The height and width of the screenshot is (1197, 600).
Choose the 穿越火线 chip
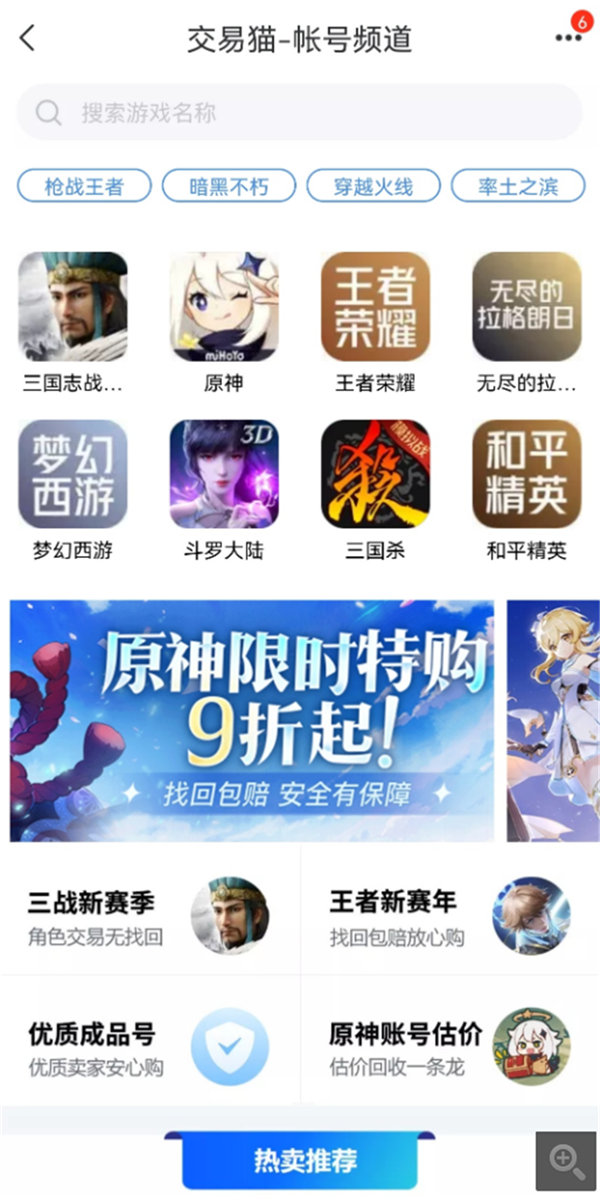click(374, 186)
